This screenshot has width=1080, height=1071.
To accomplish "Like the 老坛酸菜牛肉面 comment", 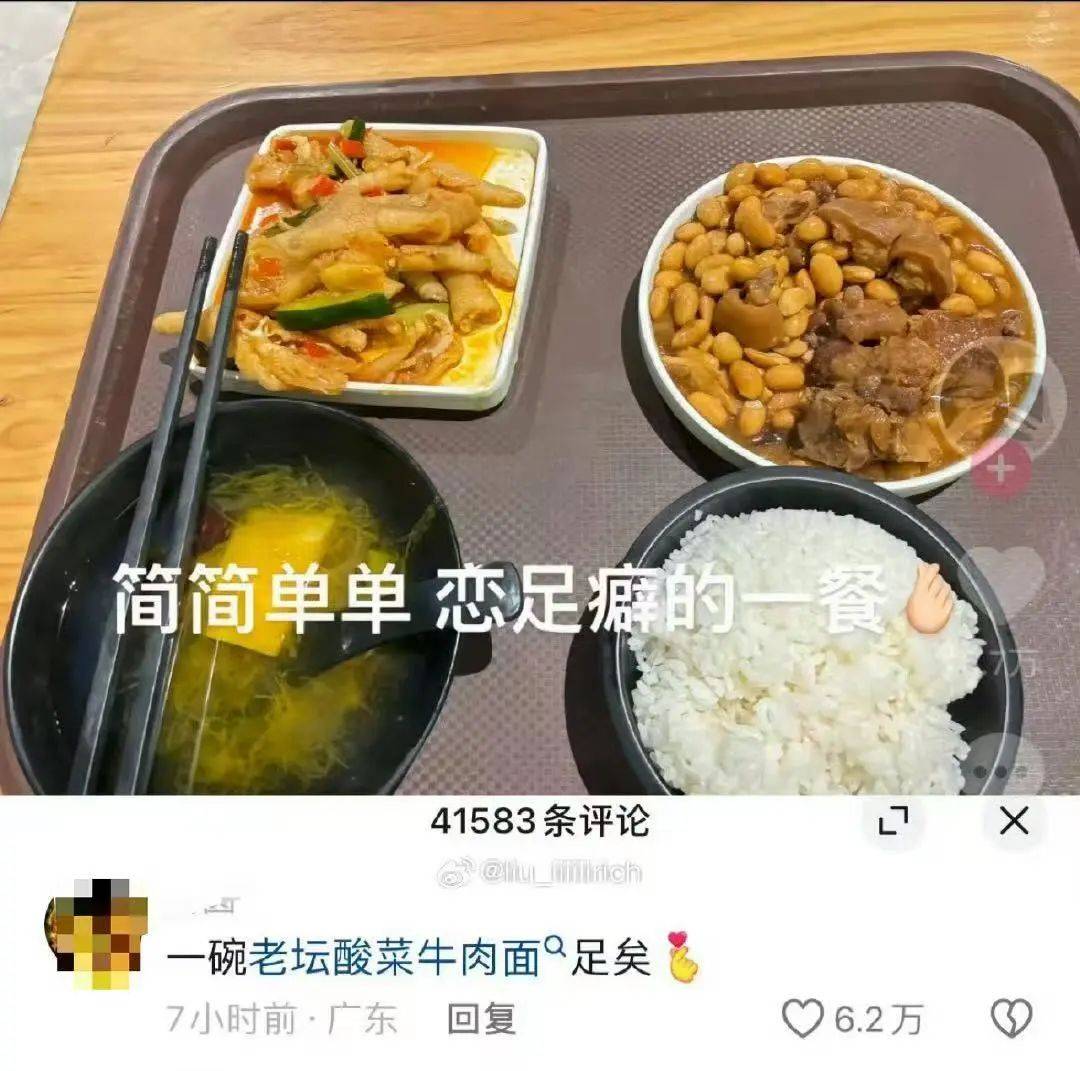I will tap(803, 1018).
